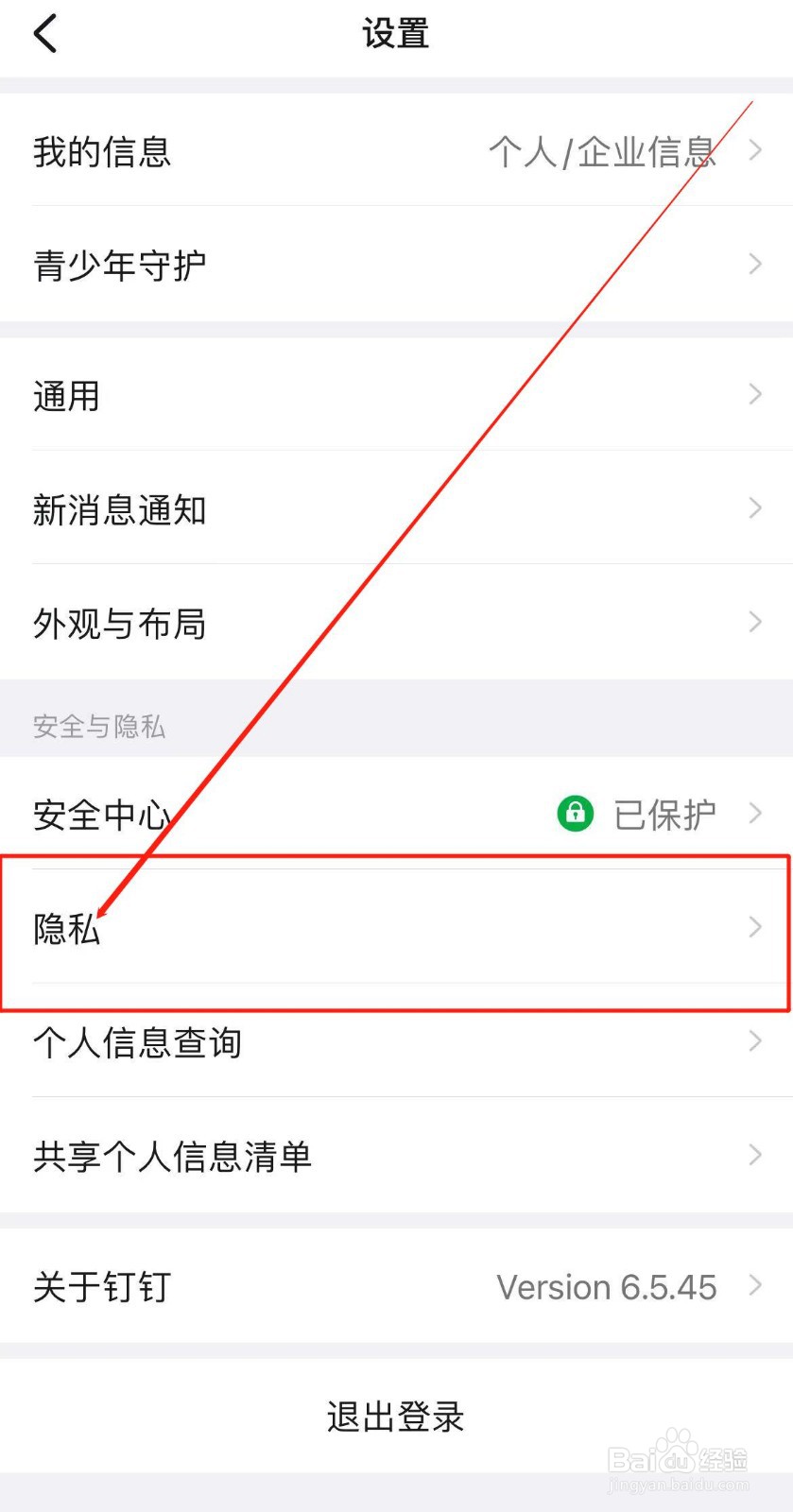Tap 退出登录 to log out
Image resolution: width=793 pixels, height=1512 pixels.
396,1416
